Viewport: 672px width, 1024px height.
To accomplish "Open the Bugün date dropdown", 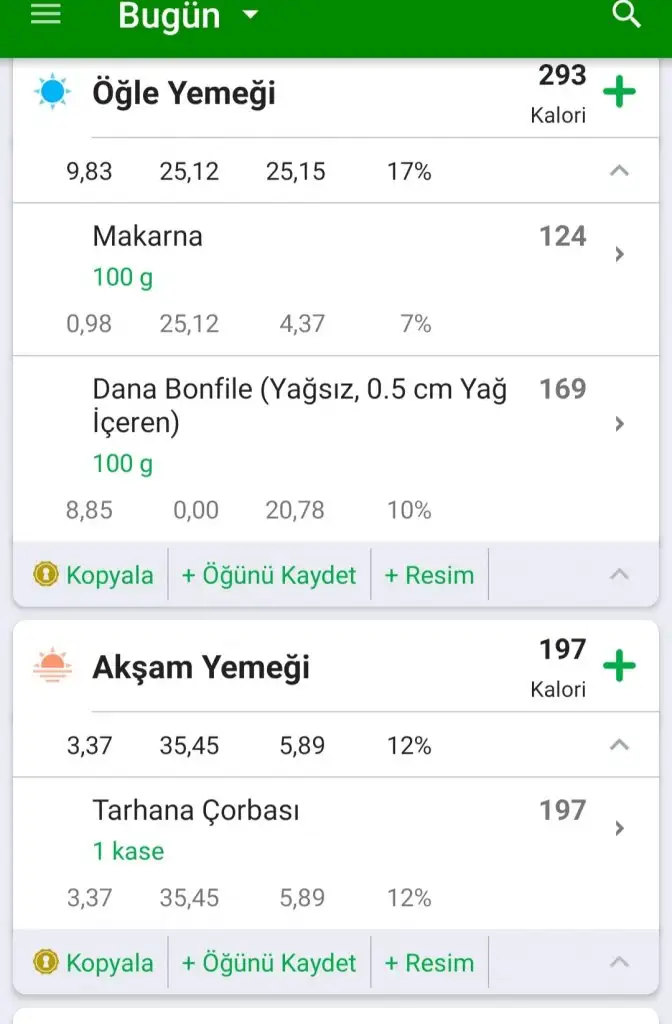I will click(x=188, y=16).
